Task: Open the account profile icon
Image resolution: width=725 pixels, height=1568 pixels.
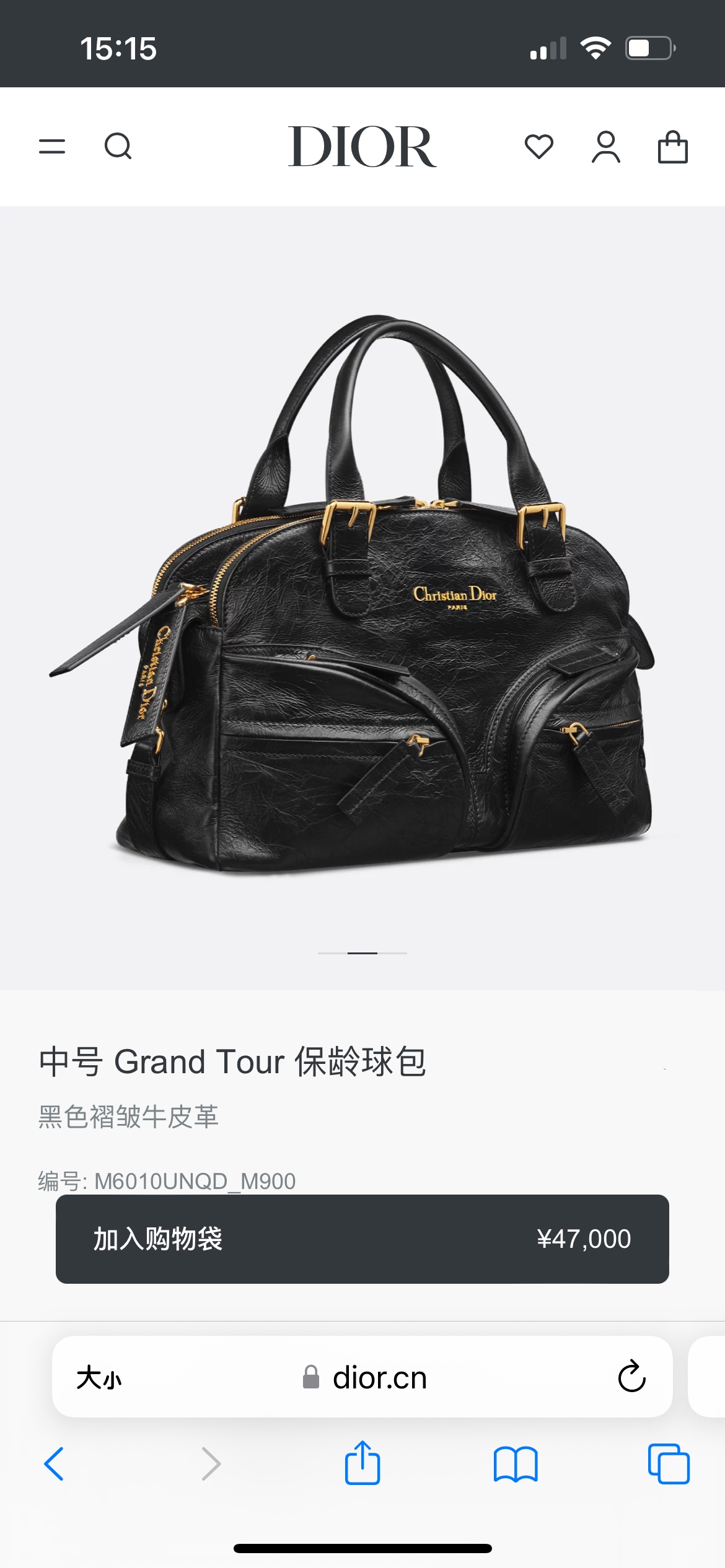Action: [605, 147]
